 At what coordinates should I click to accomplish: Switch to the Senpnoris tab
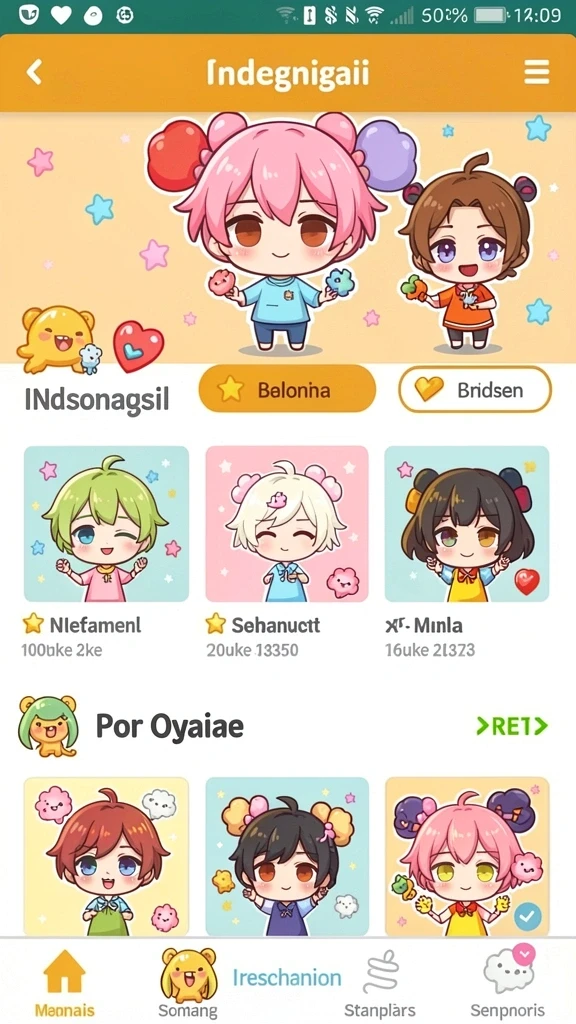(x=507, y=982)
